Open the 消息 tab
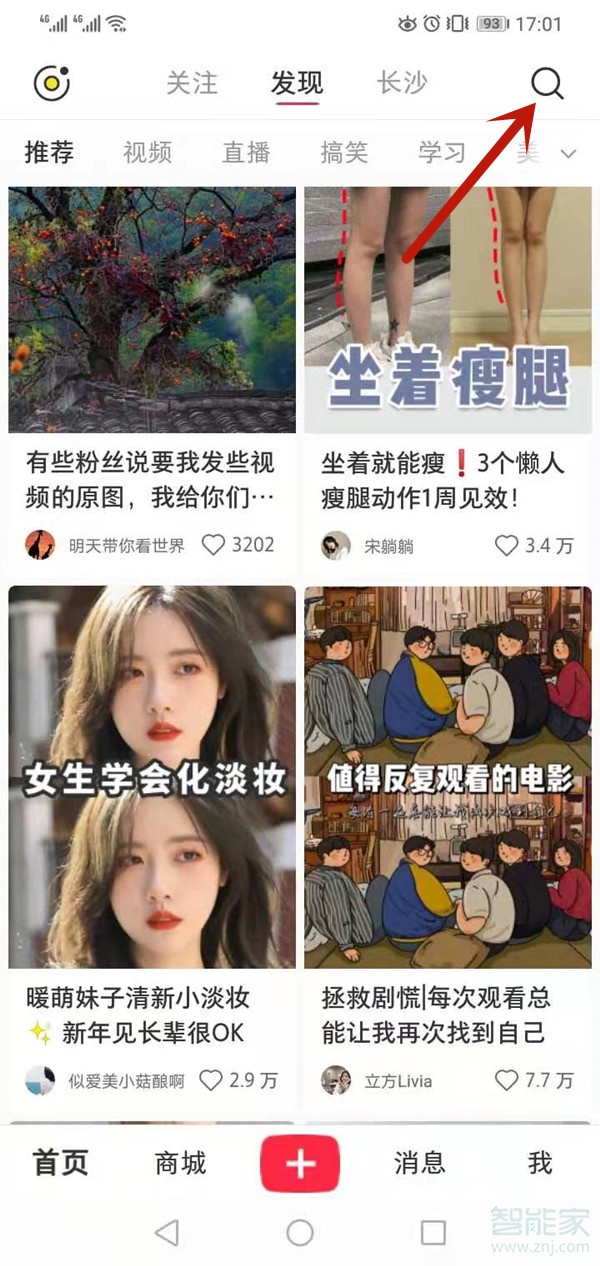The width and height of the screenshot is (600, 1266). 419,1163
